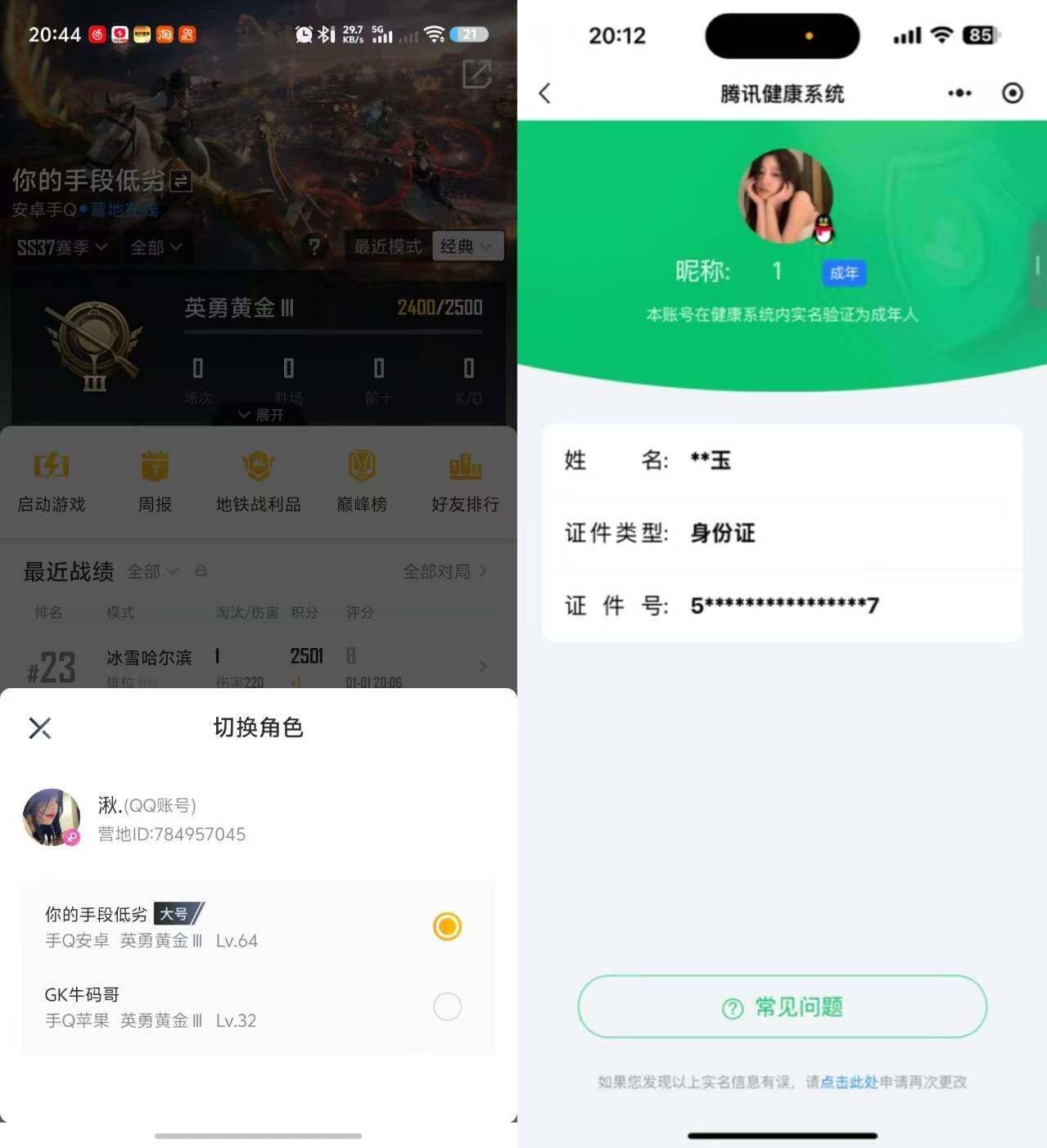Click the 常见问题 common questions button

click(x=782, y=1007)
